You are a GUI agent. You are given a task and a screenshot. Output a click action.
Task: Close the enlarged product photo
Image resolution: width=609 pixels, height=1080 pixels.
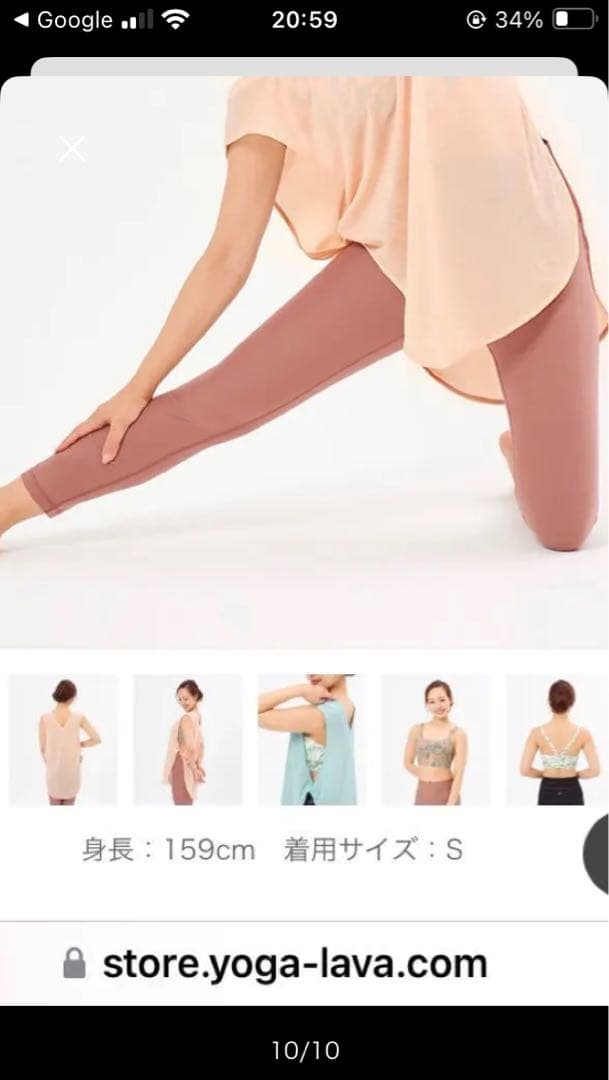[x=72, y=150]
